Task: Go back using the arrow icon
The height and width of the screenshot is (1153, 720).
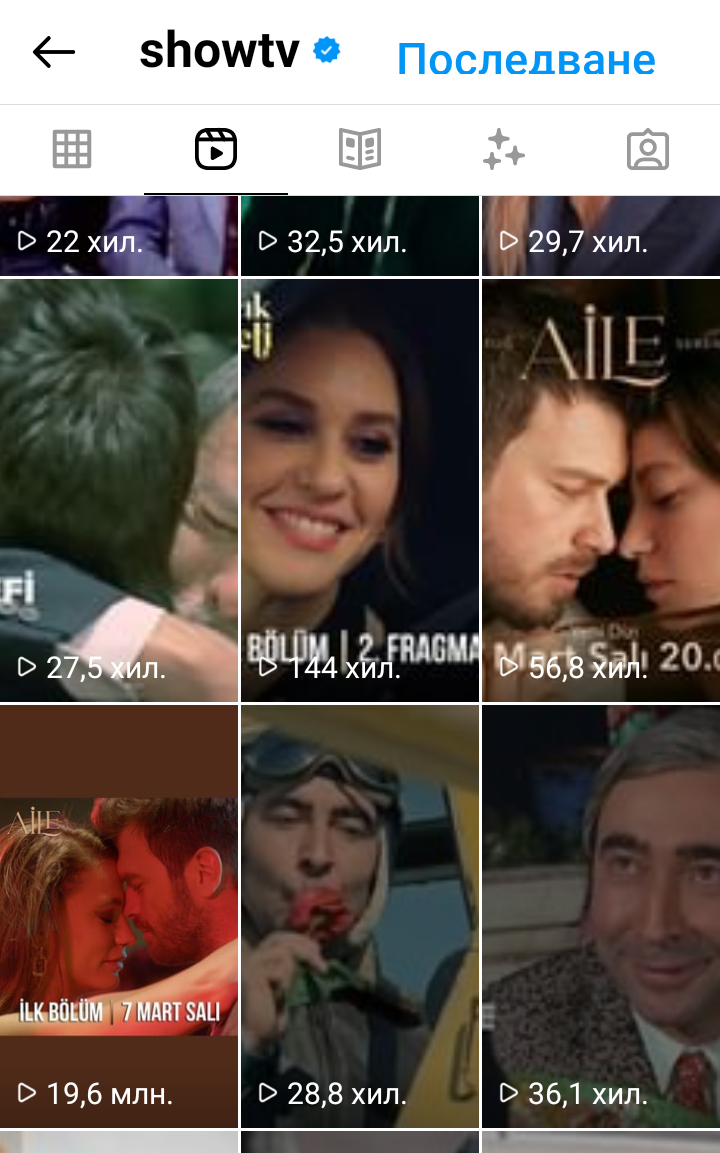Action: (54, 52)
